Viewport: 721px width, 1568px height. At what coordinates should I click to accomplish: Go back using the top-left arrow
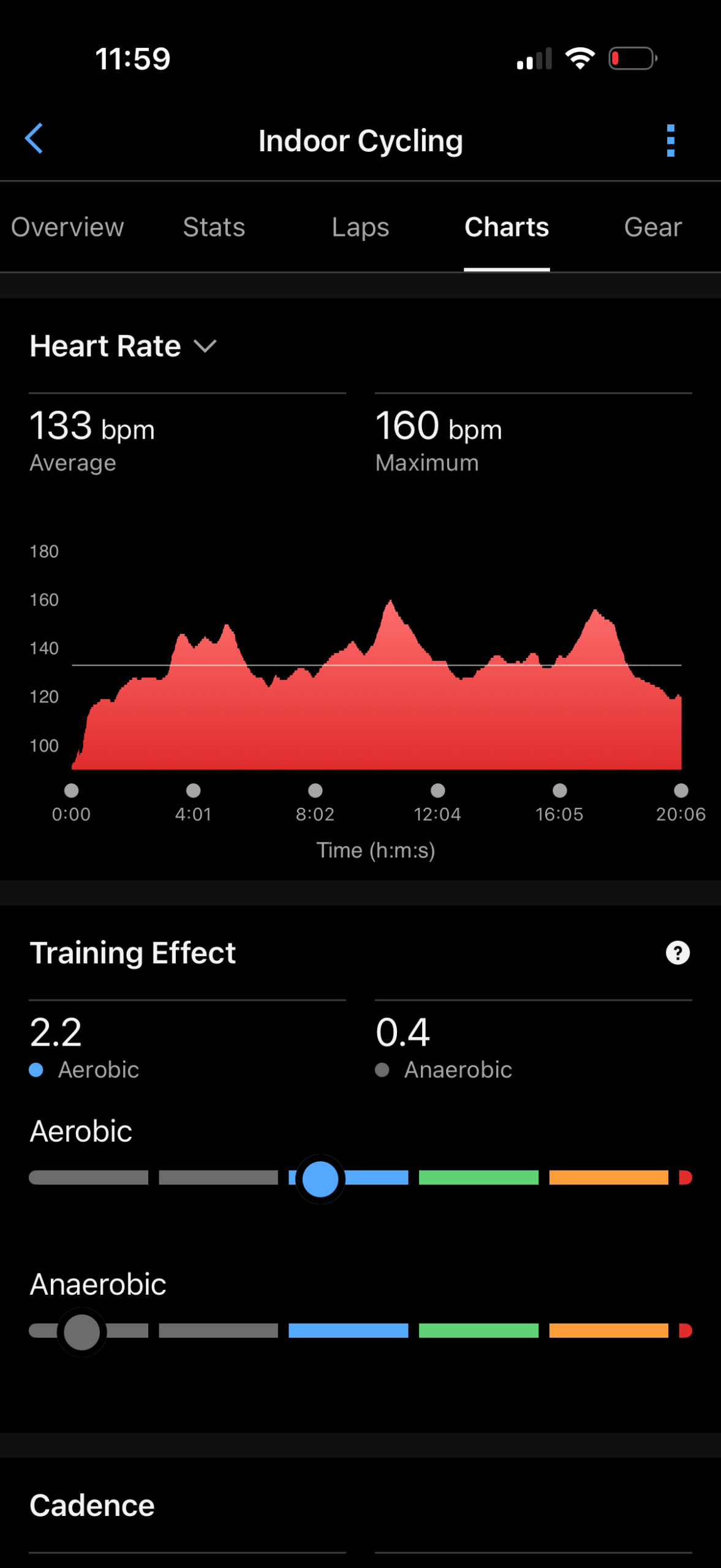click(x=34, y=139)
